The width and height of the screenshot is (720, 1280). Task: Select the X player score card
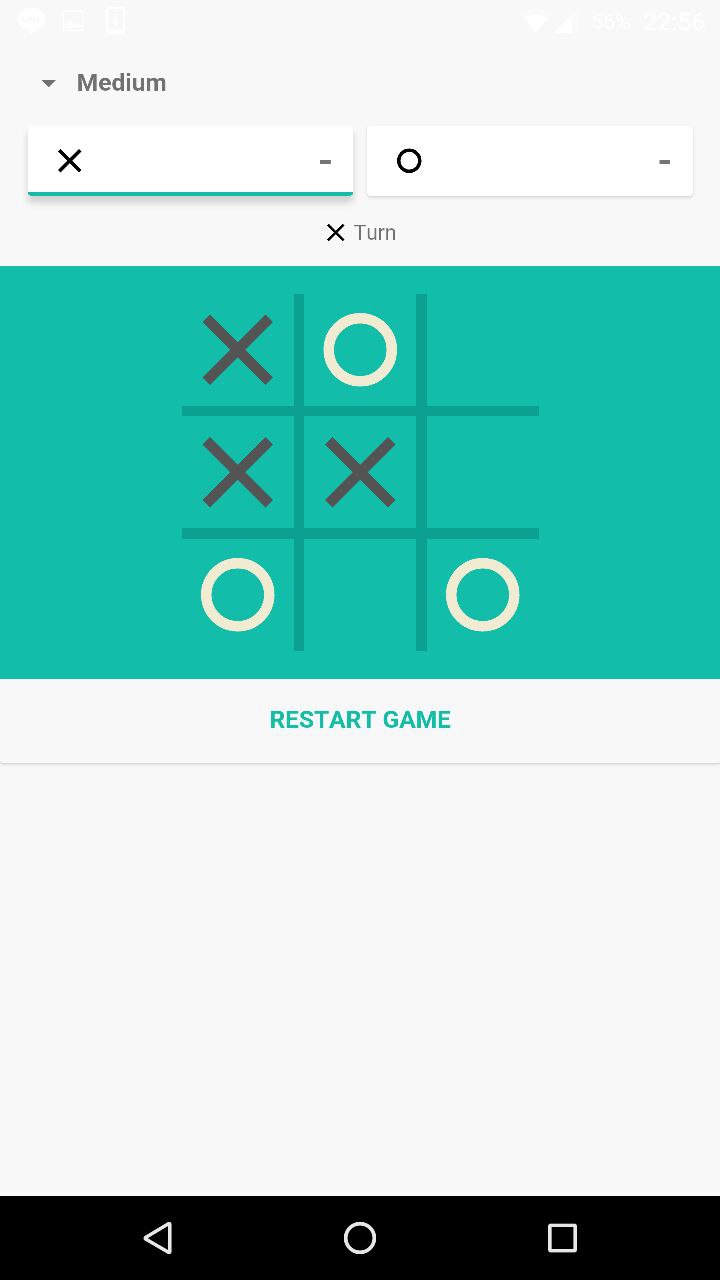tap(190, 161)
